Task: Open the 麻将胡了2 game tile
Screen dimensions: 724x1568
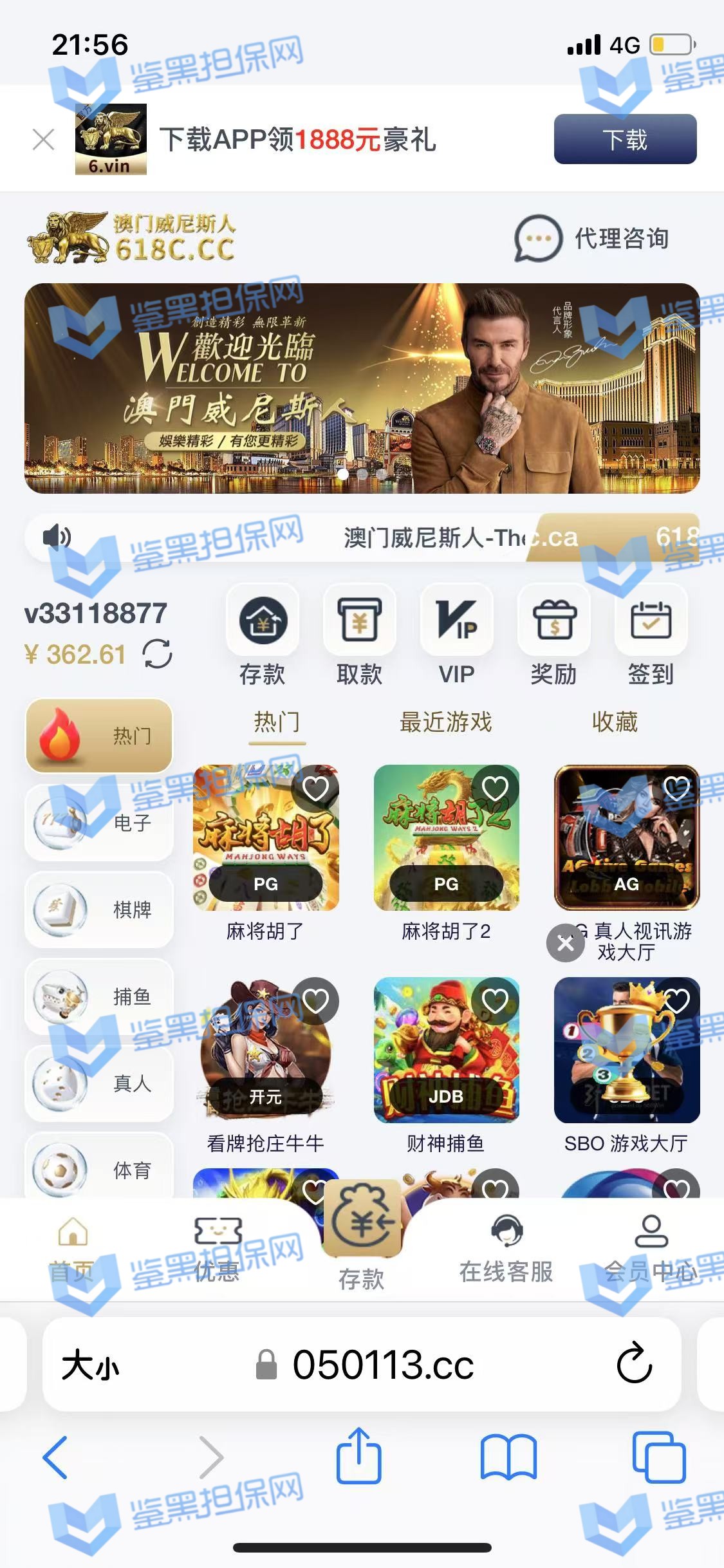Action: [x=446, y=838]
